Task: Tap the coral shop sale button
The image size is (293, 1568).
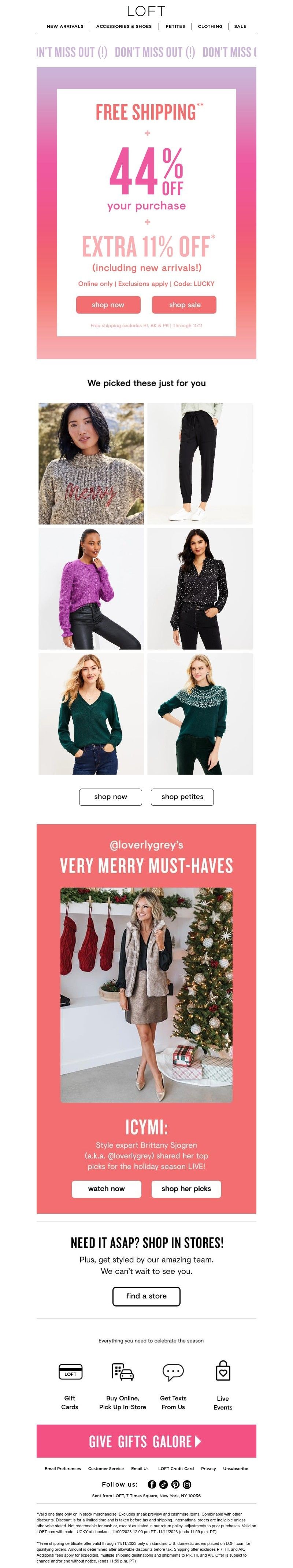Action: tap(184, 304)
